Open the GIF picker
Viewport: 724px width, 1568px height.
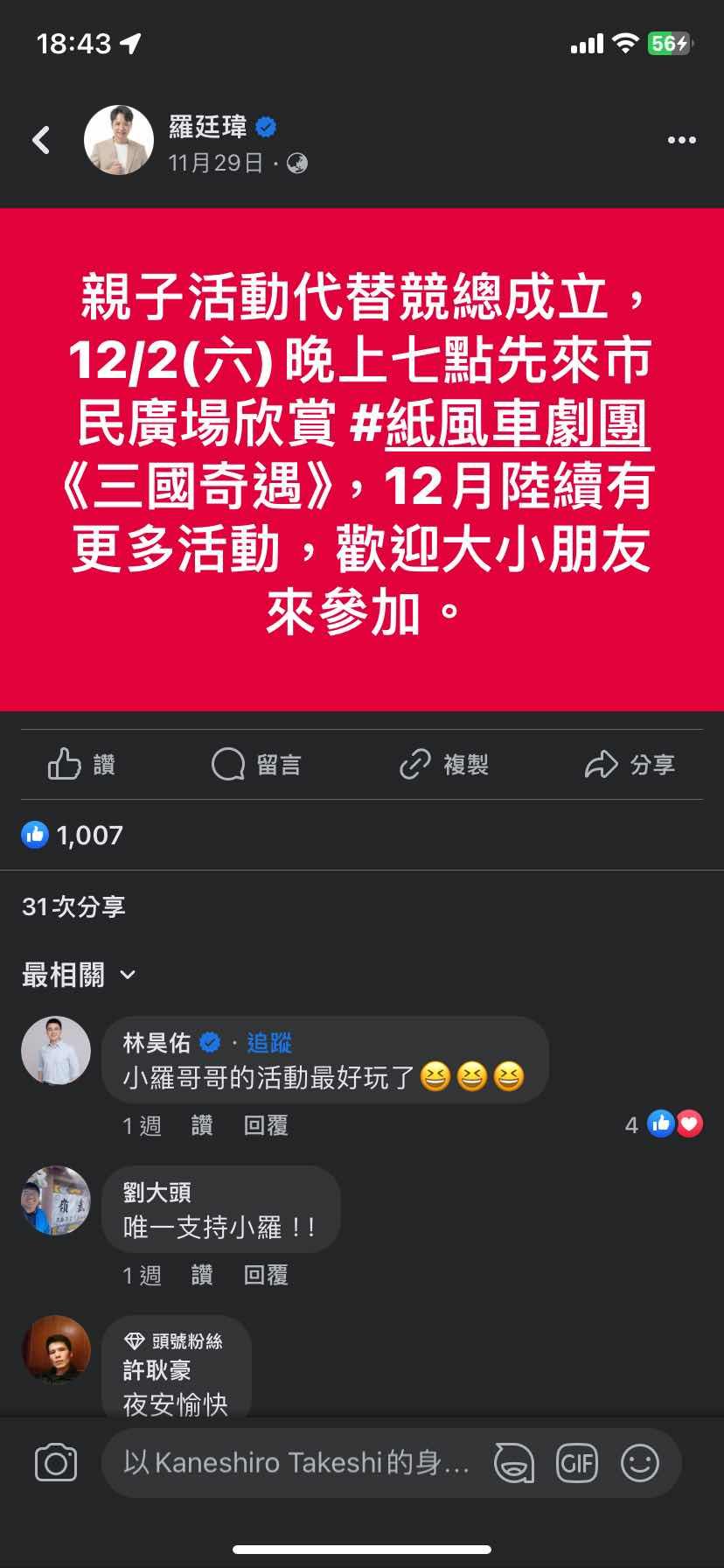coord(577,1463)
